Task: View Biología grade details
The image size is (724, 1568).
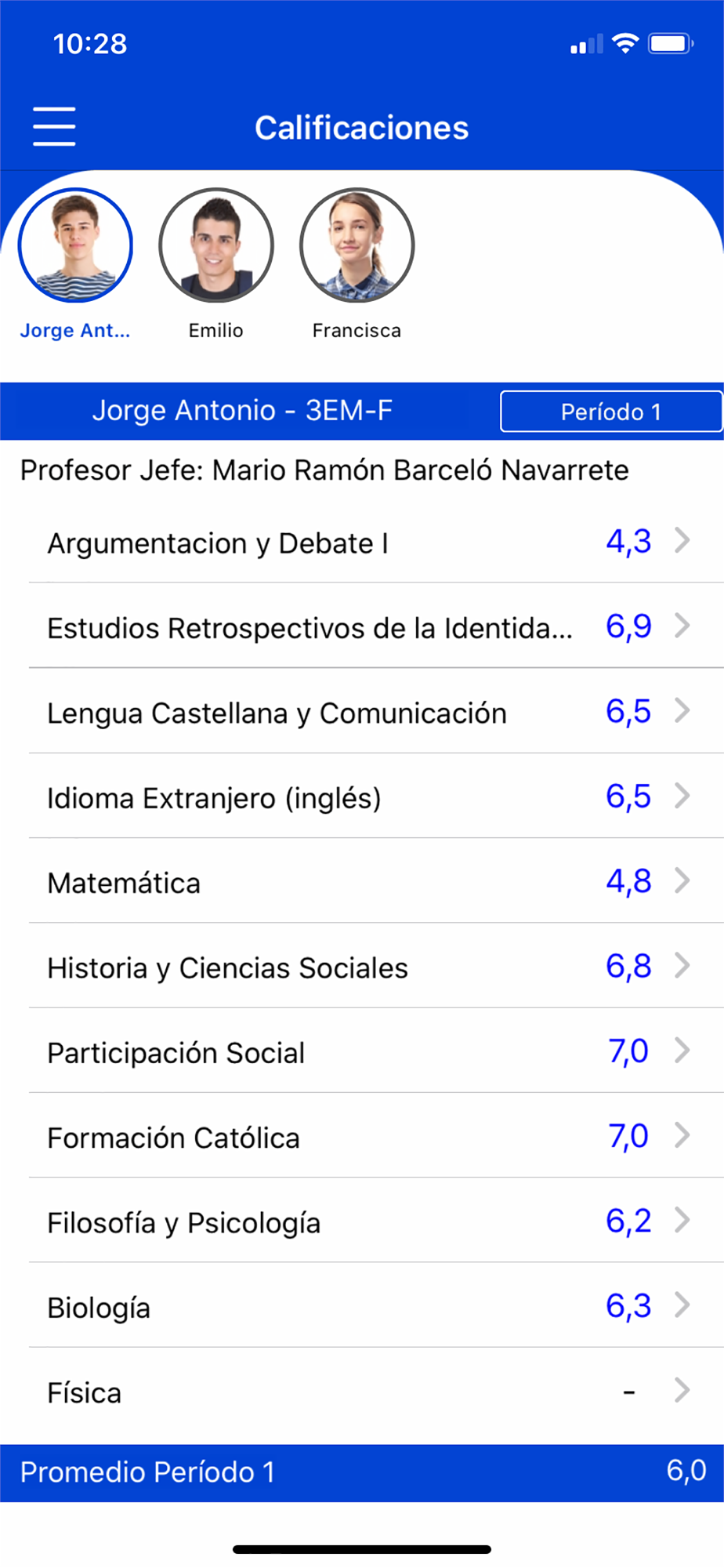Action: point(368,1307)
